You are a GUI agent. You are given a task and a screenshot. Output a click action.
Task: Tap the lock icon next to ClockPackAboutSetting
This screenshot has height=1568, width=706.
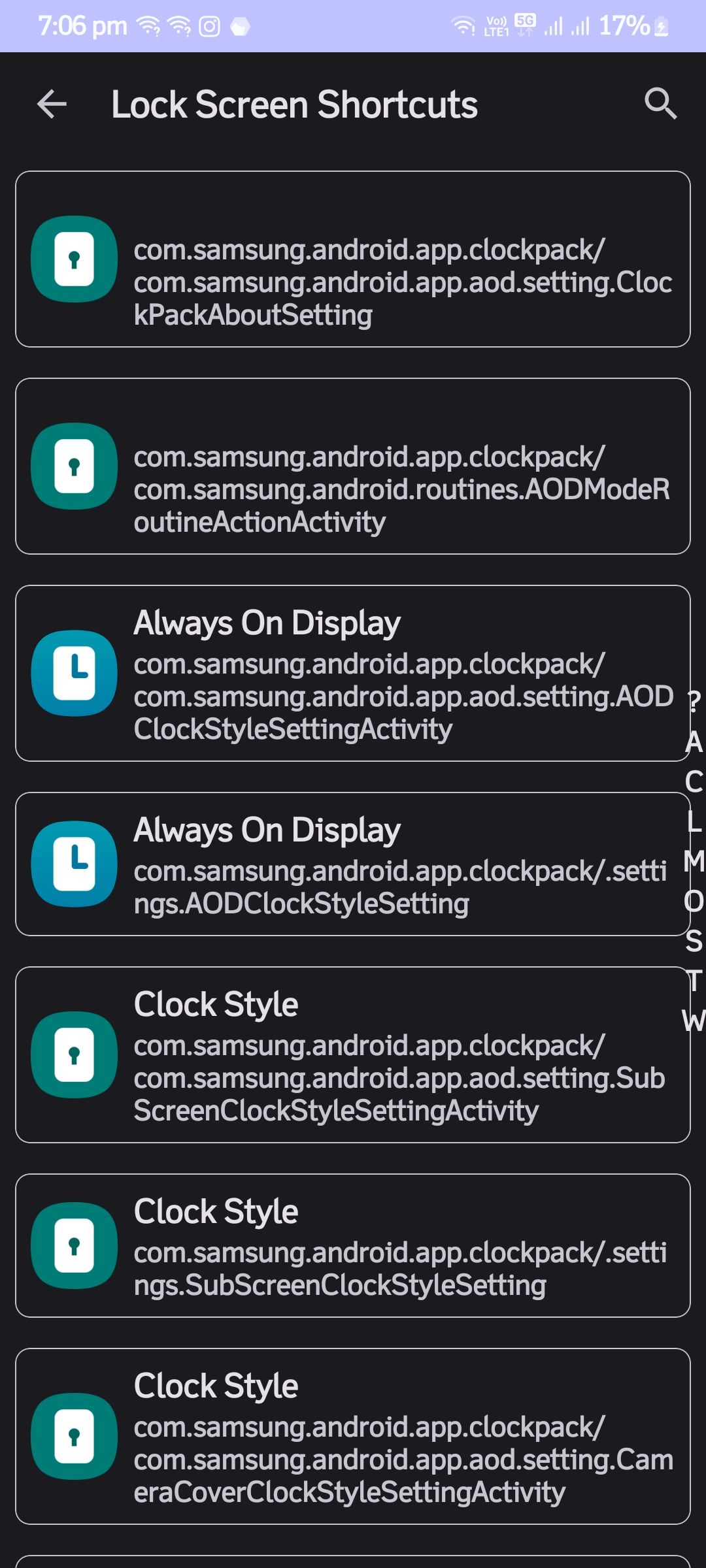74,259
